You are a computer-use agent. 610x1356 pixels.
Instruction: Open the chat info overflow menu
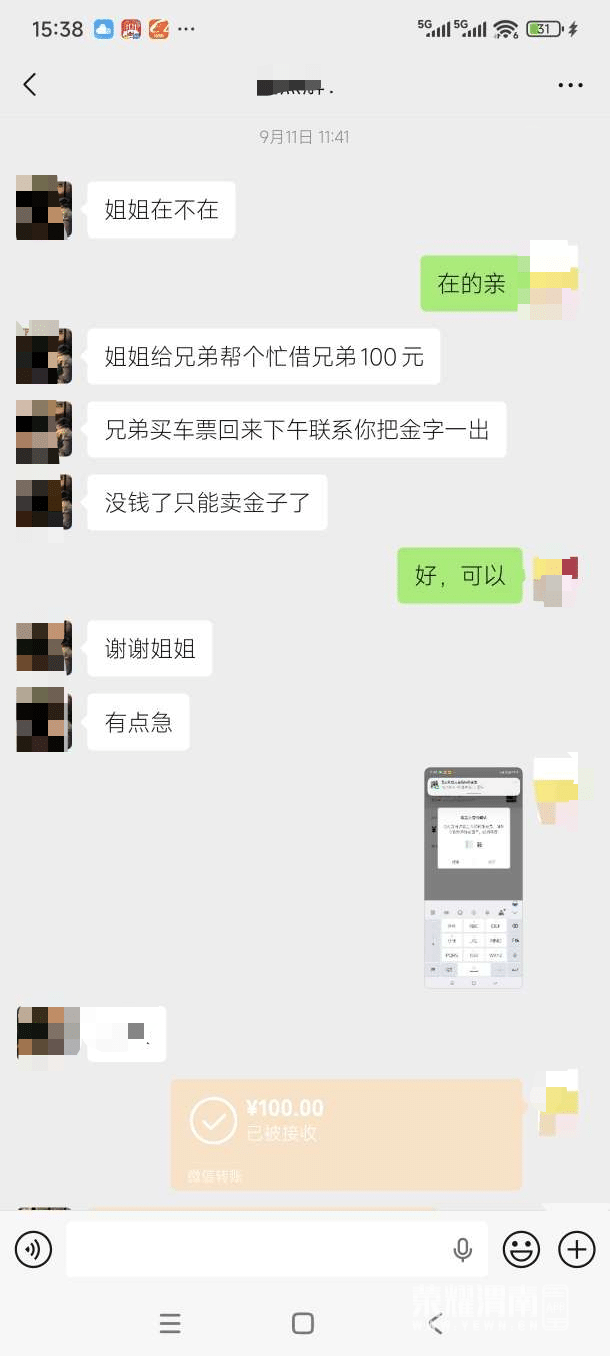(570, 85)
